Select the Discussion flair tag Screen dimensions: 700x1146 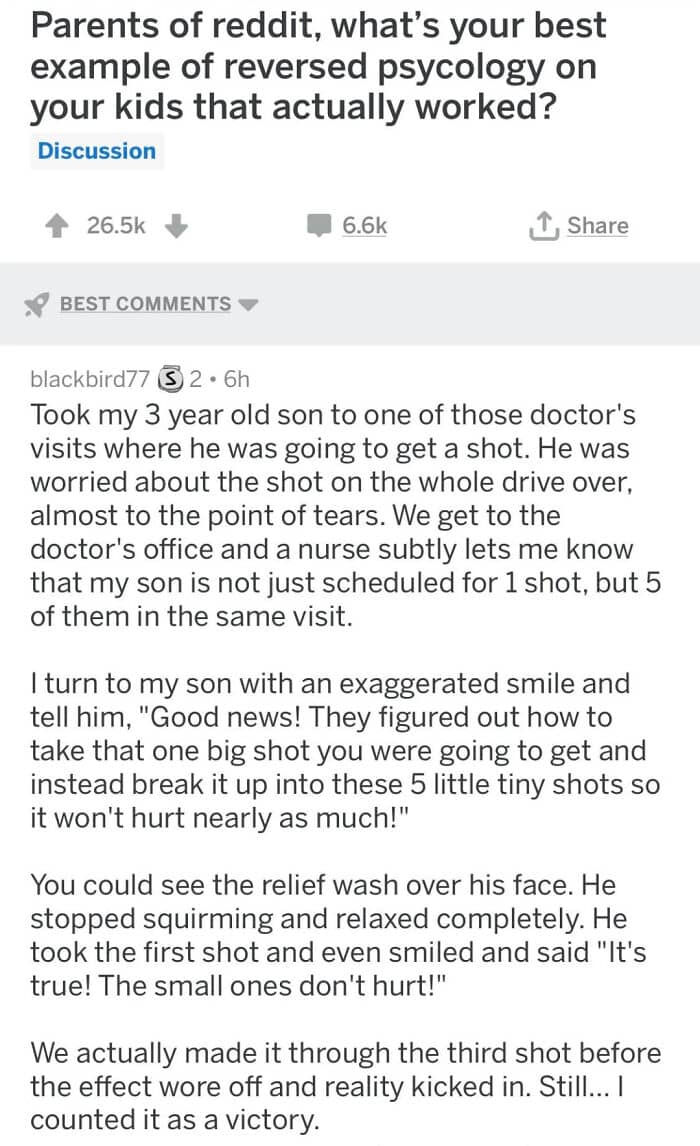[96, 151]
